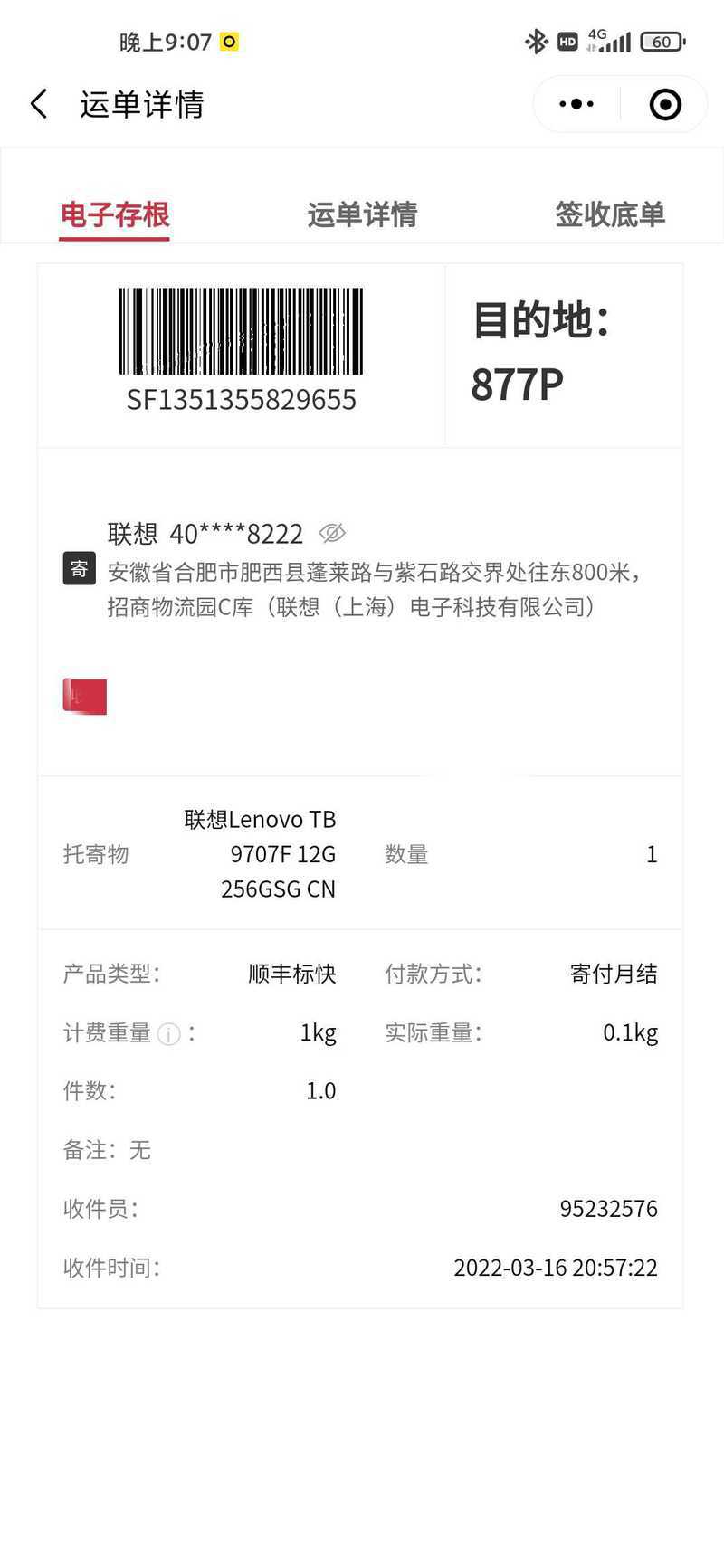Select the 电子存根 tab
Image resolution: width=724 pixels, height=1568 pixels.
tap(115, 214)
